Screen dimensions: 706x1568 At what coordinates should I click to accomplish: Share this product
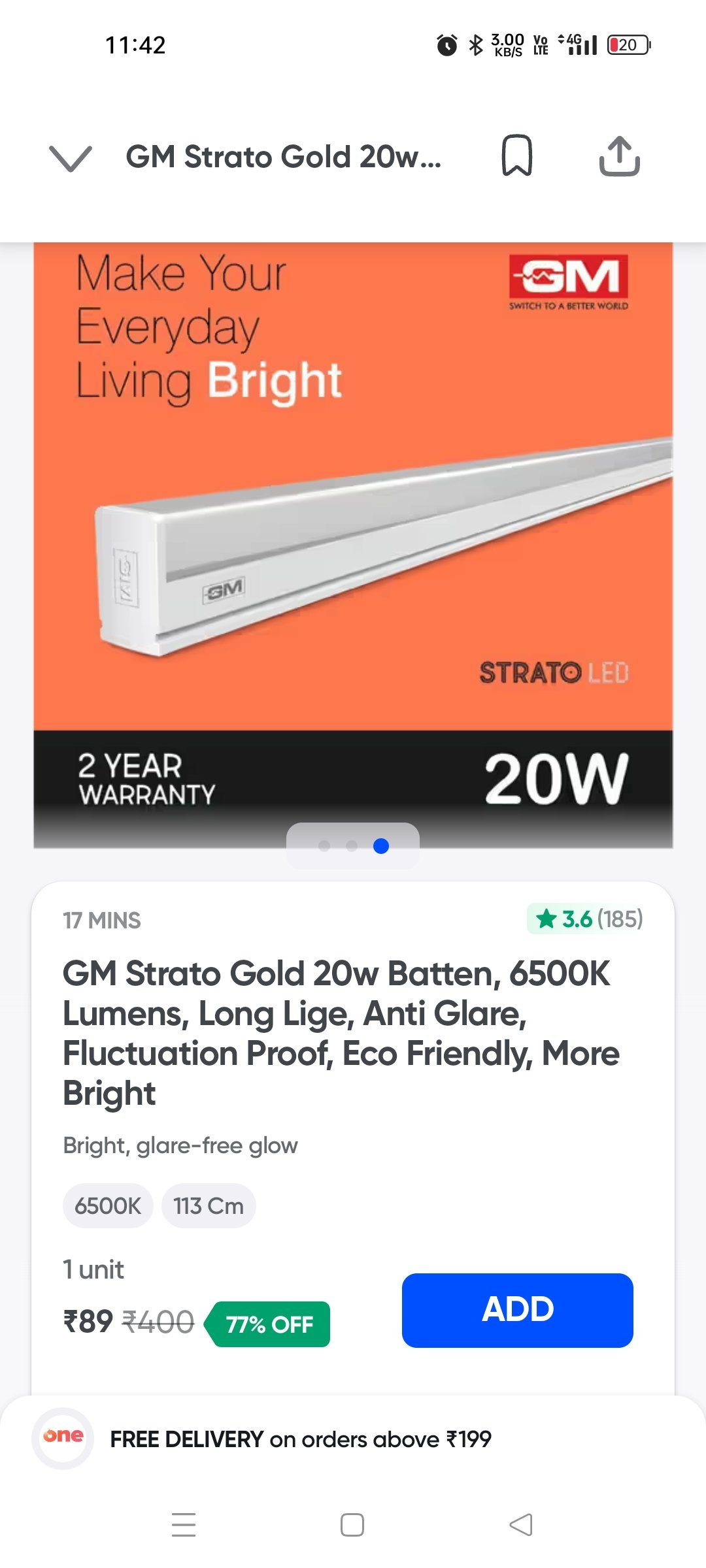[619, 156]
